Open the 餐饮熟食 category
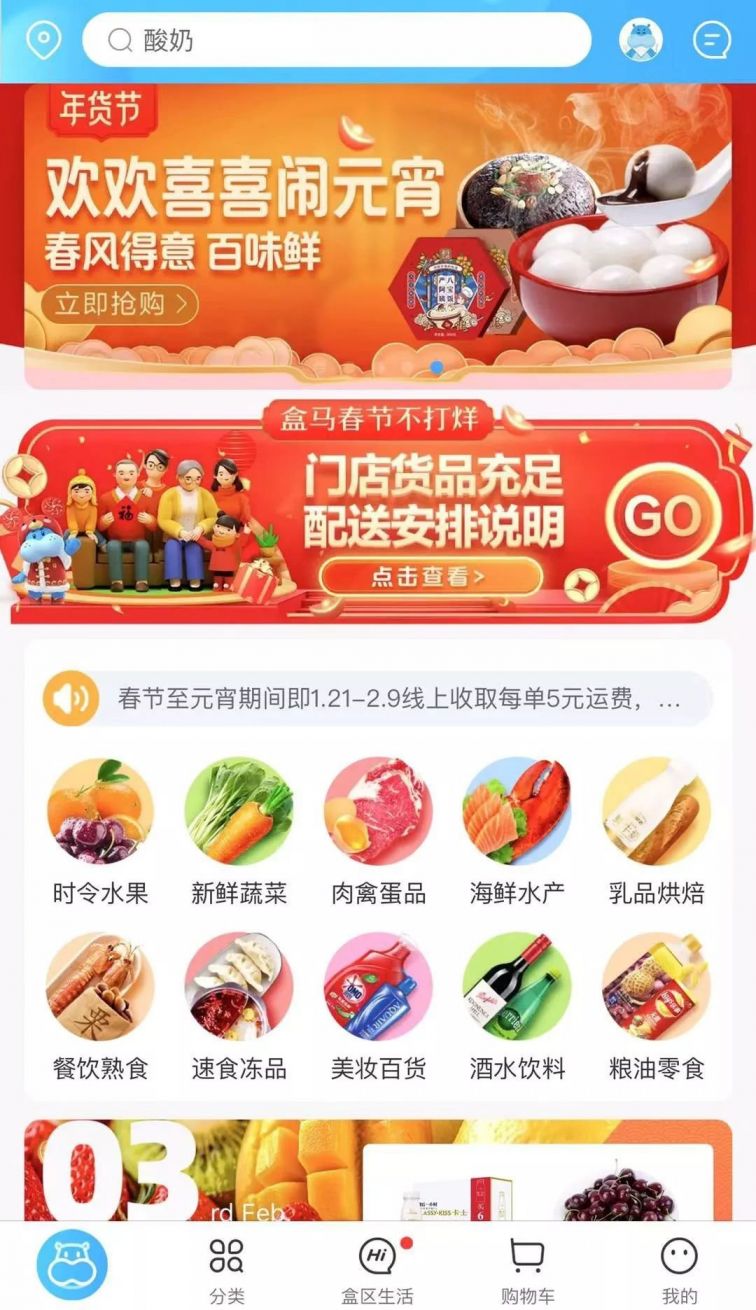 pyautogui.click(x=100, y=1005)
